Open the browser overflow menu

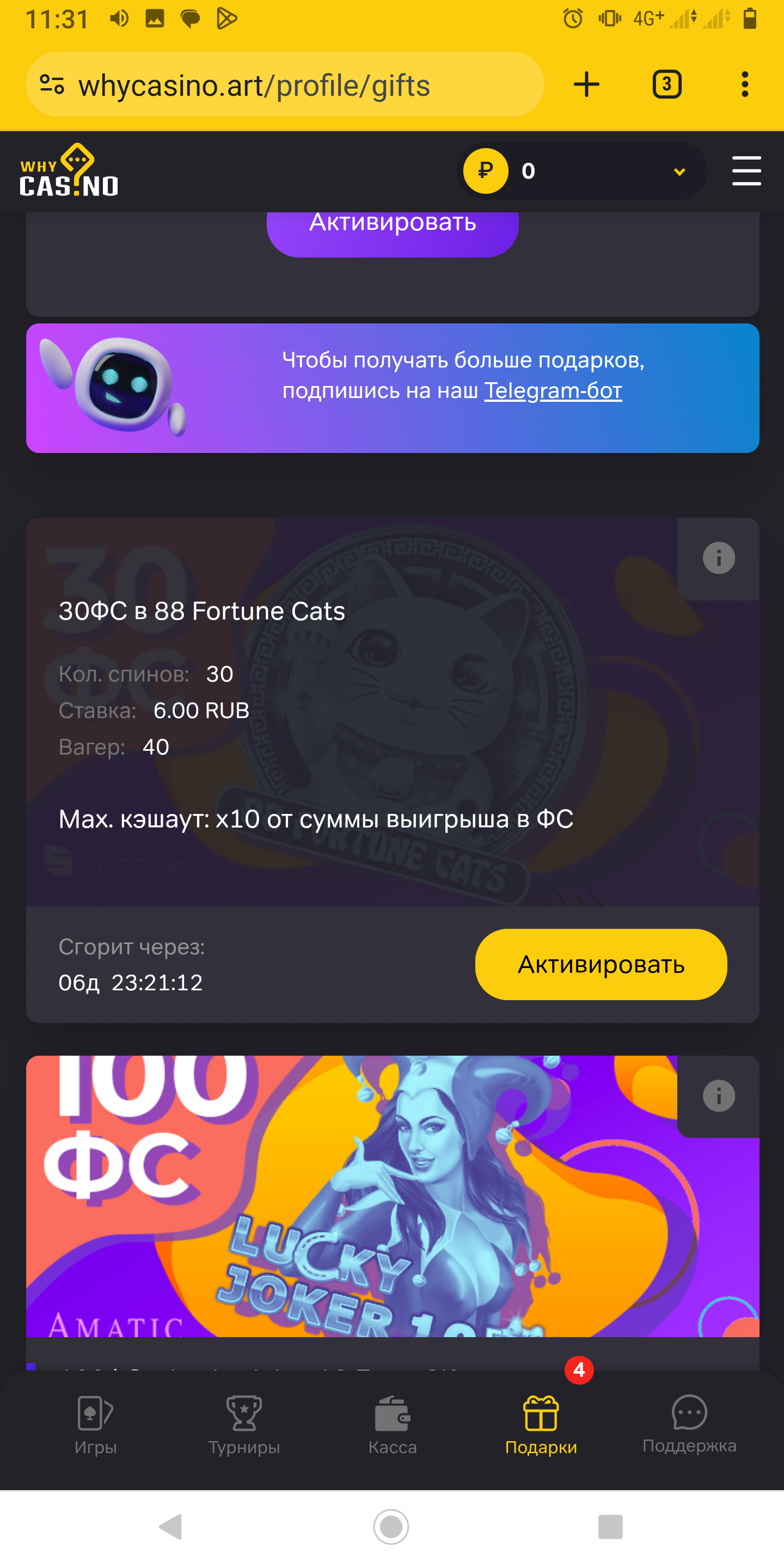(x=744, y=84)
